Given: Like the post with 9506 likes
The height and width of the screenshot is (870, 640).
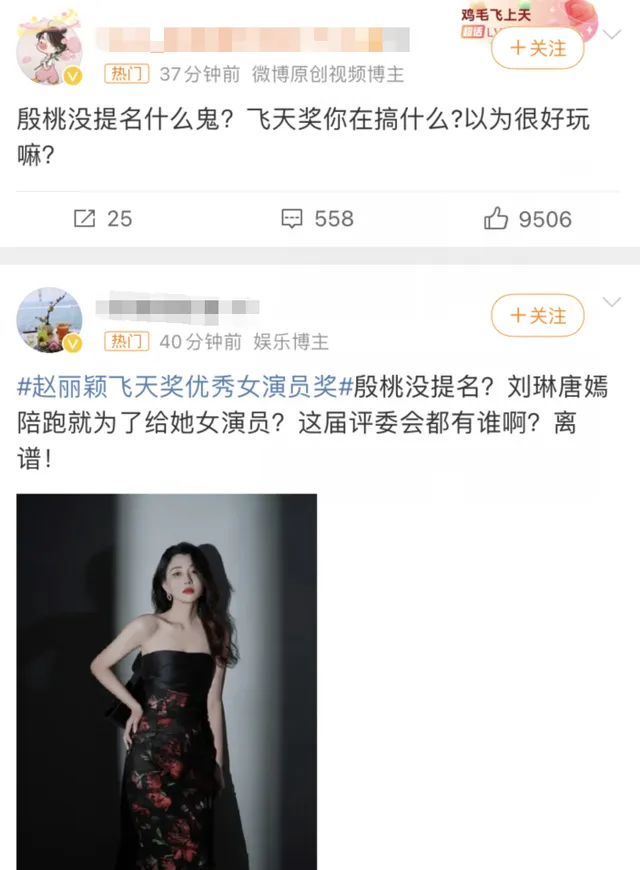Looking at the screenshot, I should coord(527,218).
